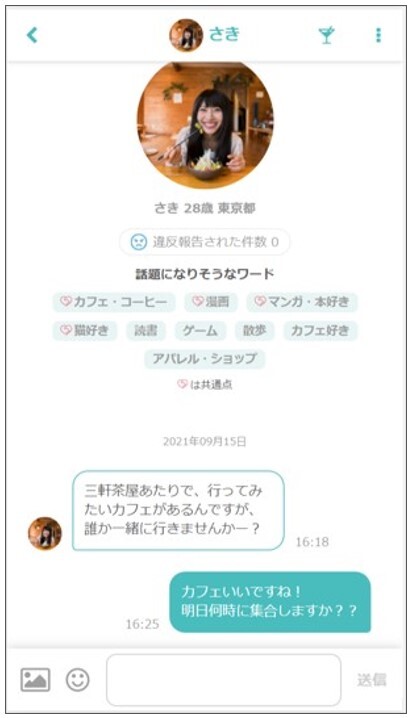
Task: Select the 猫好き topic chip
Action: pyautogui.click(x=85, y=331)
